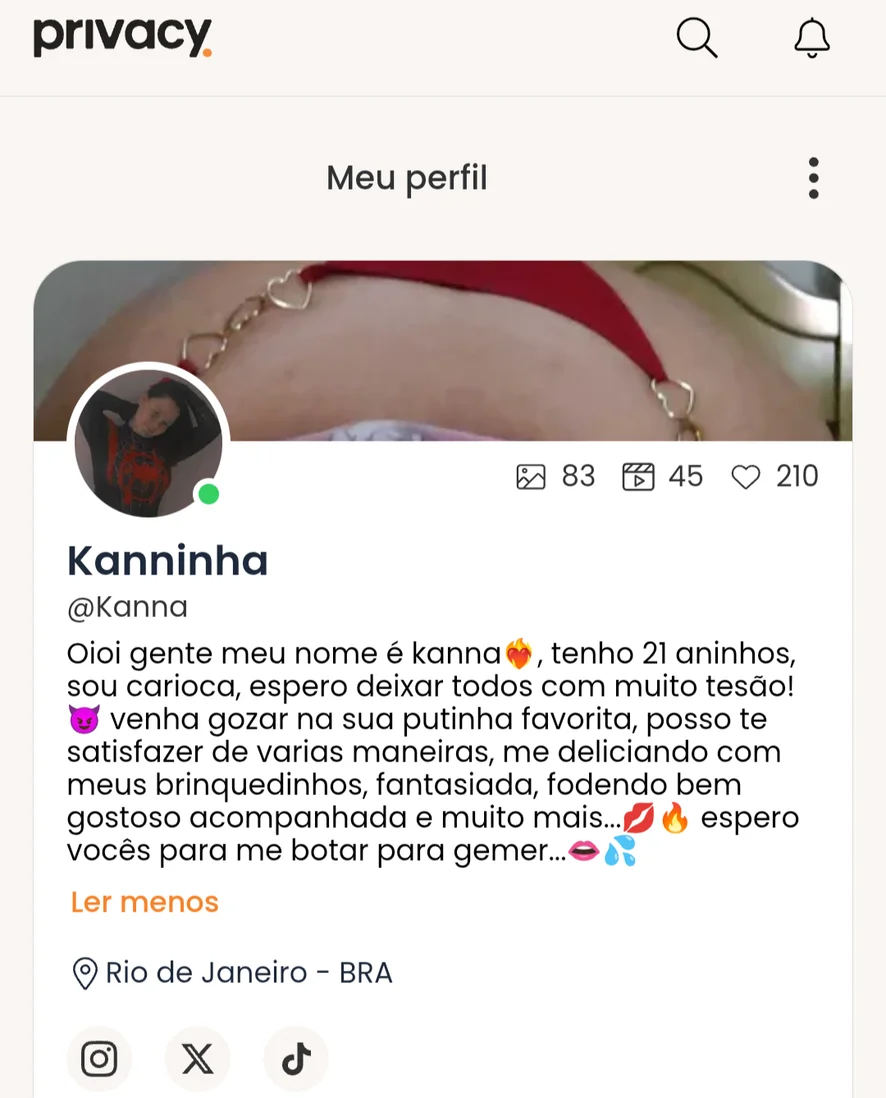Open the Instagram link
The width and height of the screenshot is (886, 1098).
click(99, 1058)
